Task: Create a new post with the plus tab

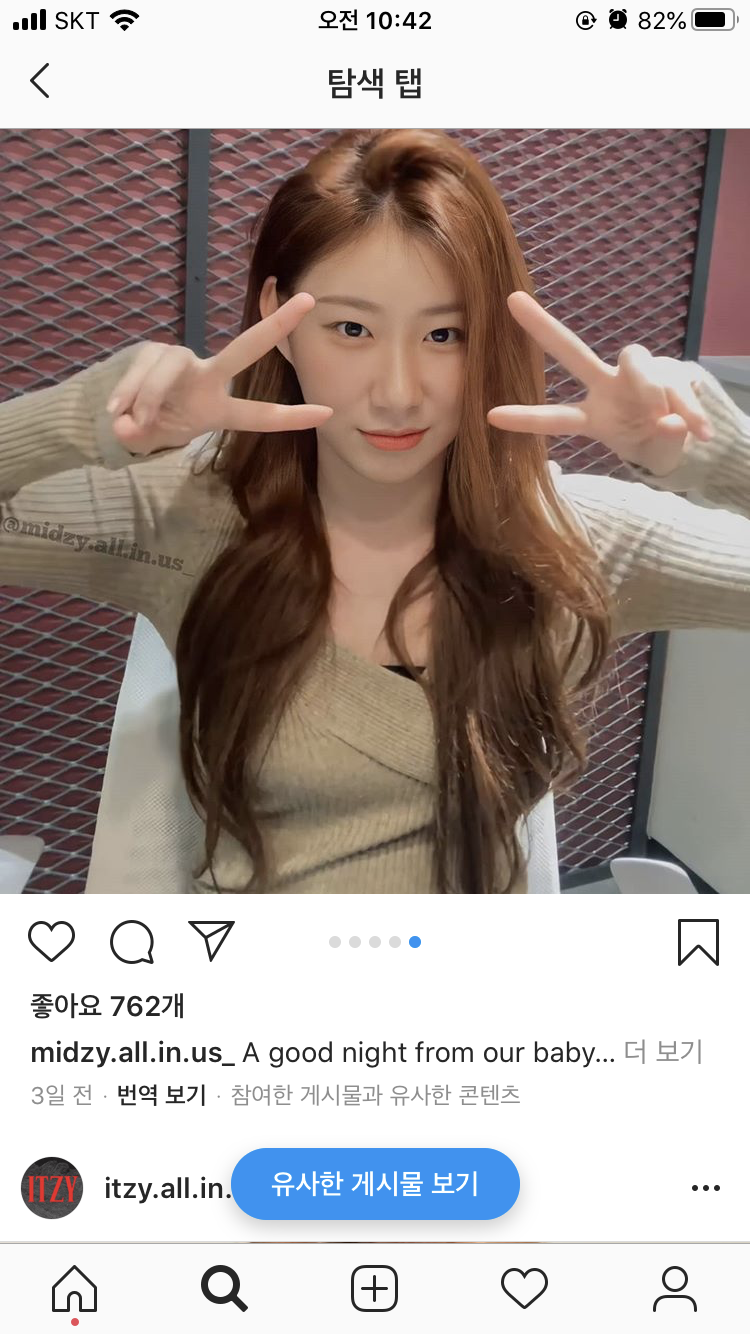Action: coord(375,1289)
